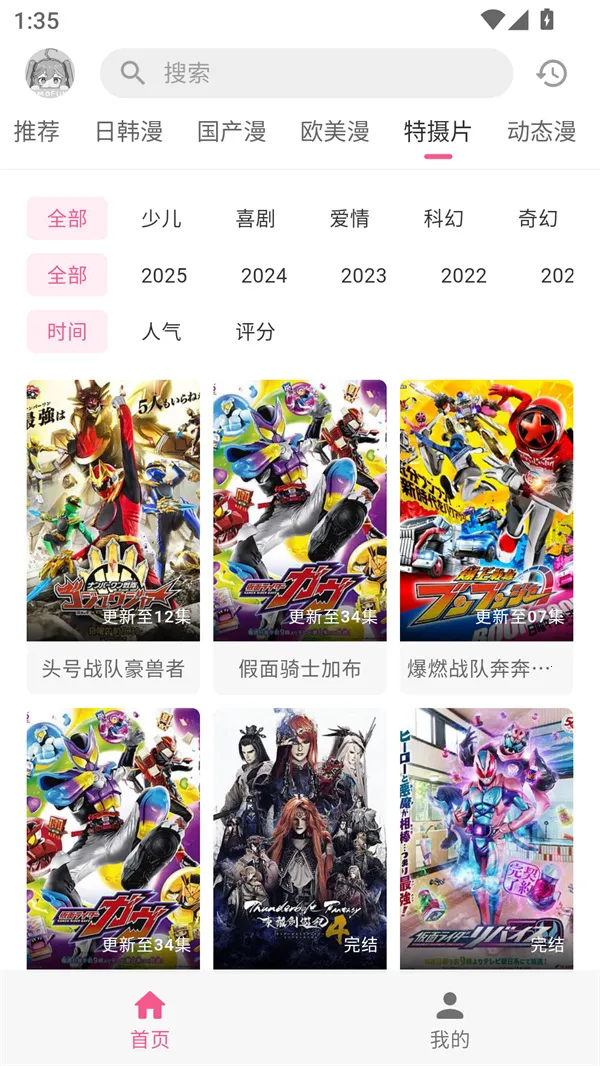Filter by the 少儿 genre
The image size is (600, 1066).
pyautogui.click(x=161, y=218)
